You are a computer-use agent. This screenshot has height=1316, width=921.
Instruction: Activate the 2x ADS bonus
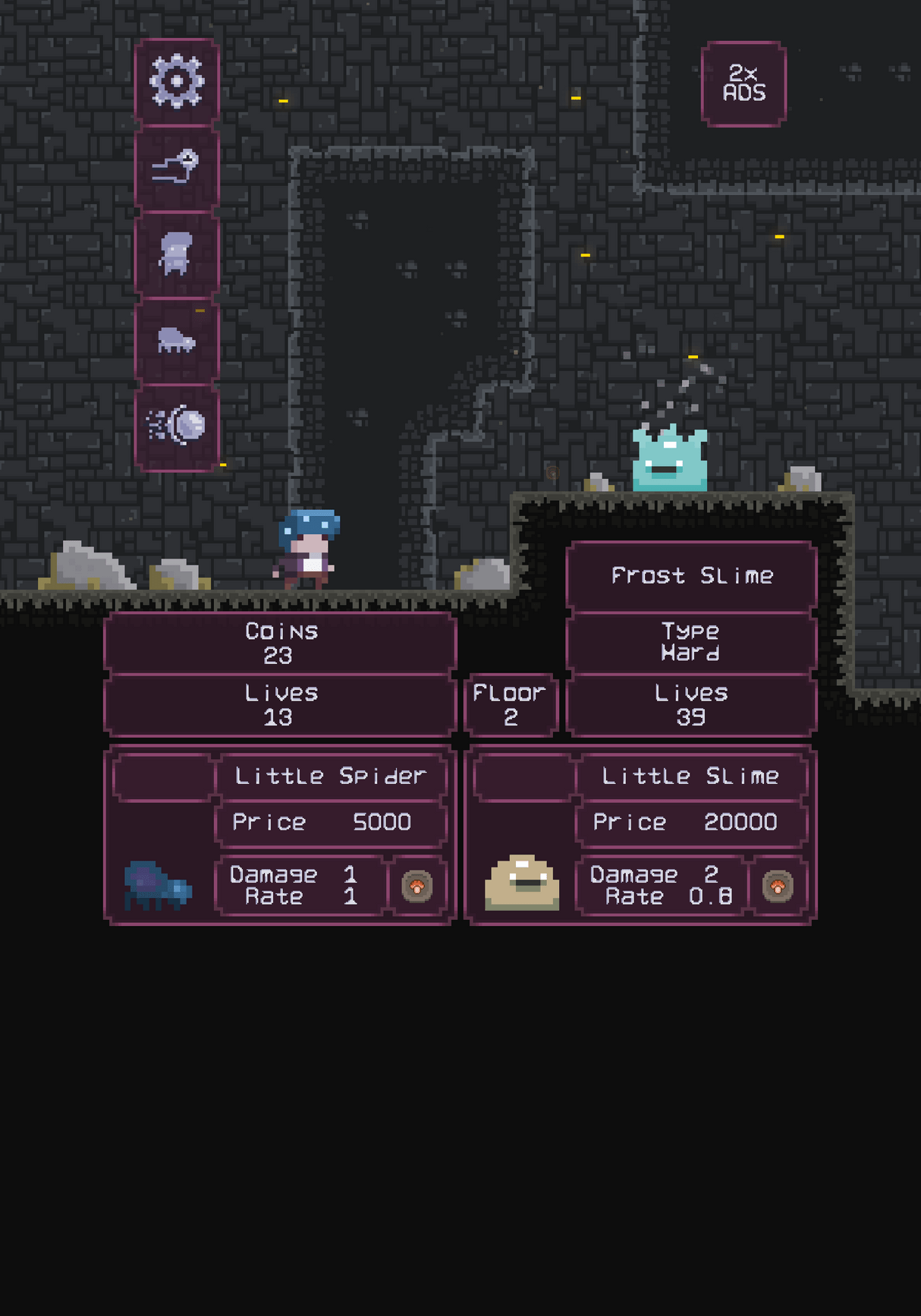[x=743, y=83]
